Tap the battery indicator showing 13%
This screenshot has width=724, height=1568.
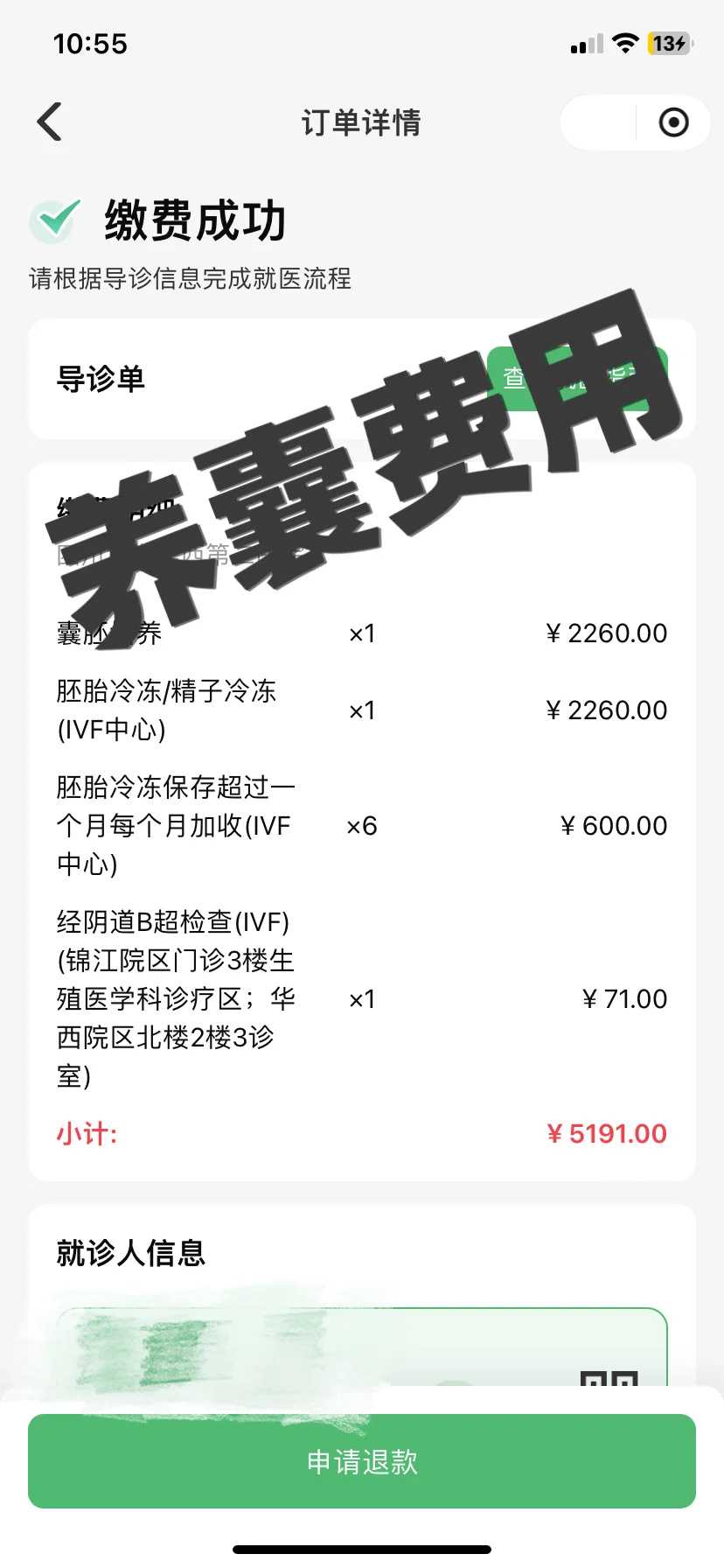[x=670, y=43]
